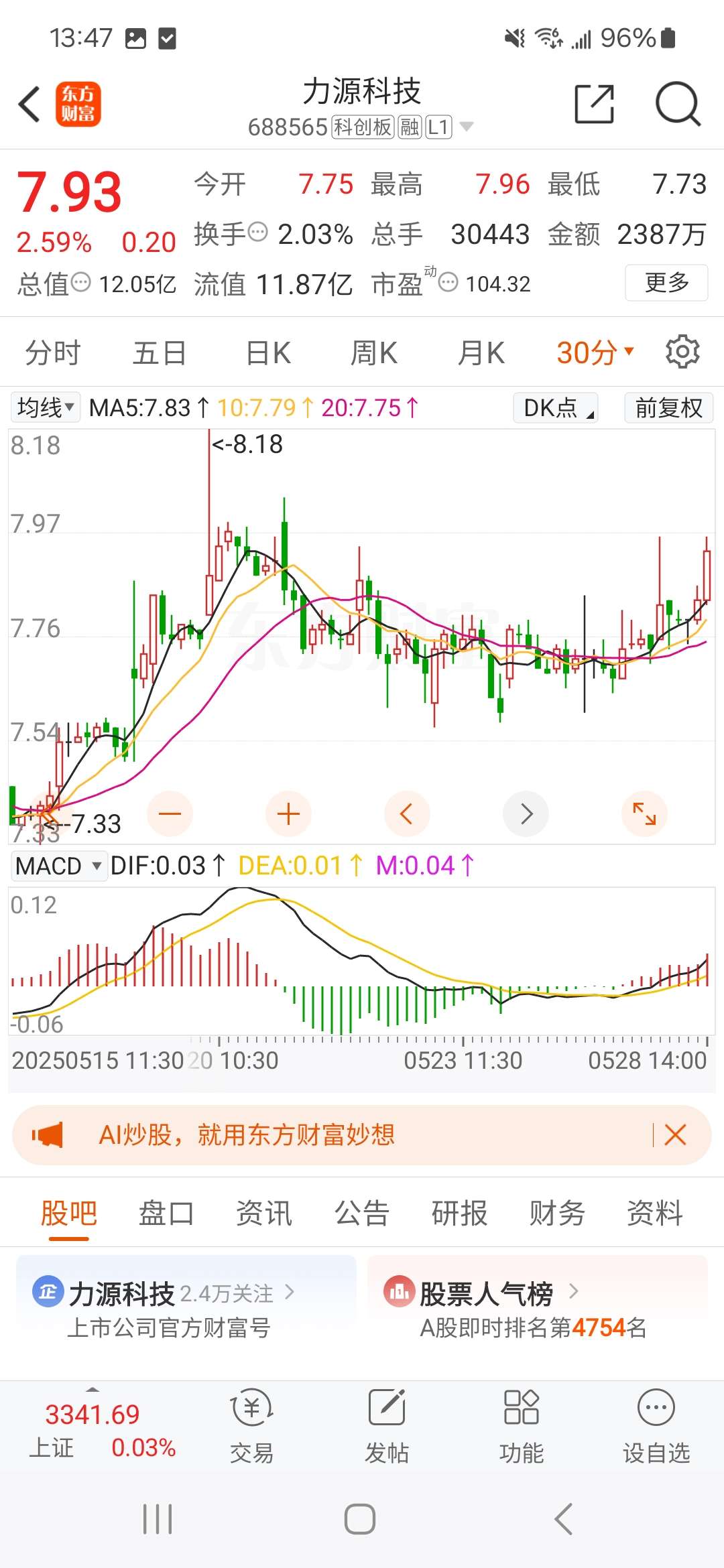This screenshot has height=1568, width=724.
Task: Tap 设自选 to add to watchlist
Action: [656, 1426]
